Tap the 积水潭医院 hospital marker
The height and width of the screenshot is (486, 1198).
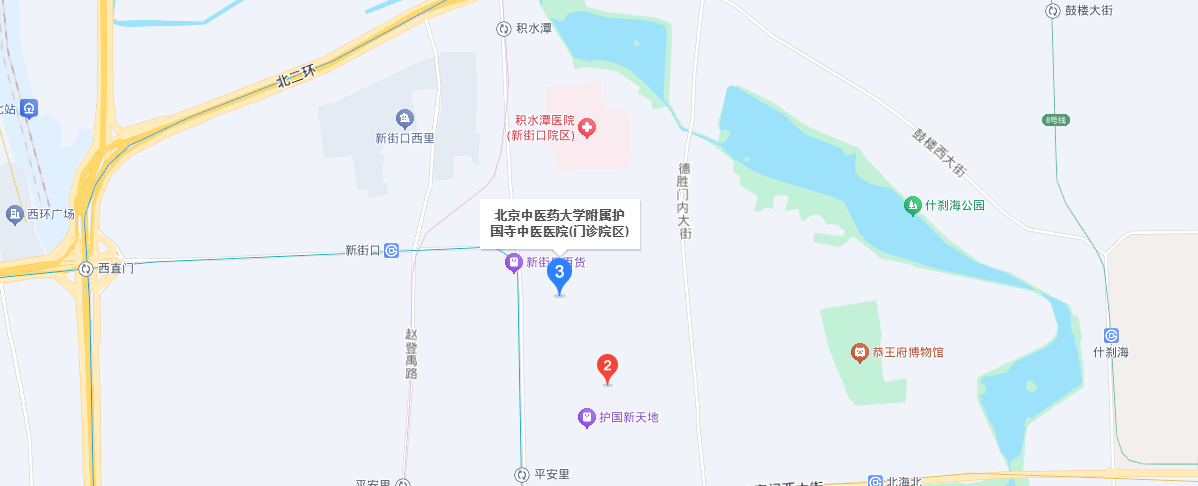point(587,127)
